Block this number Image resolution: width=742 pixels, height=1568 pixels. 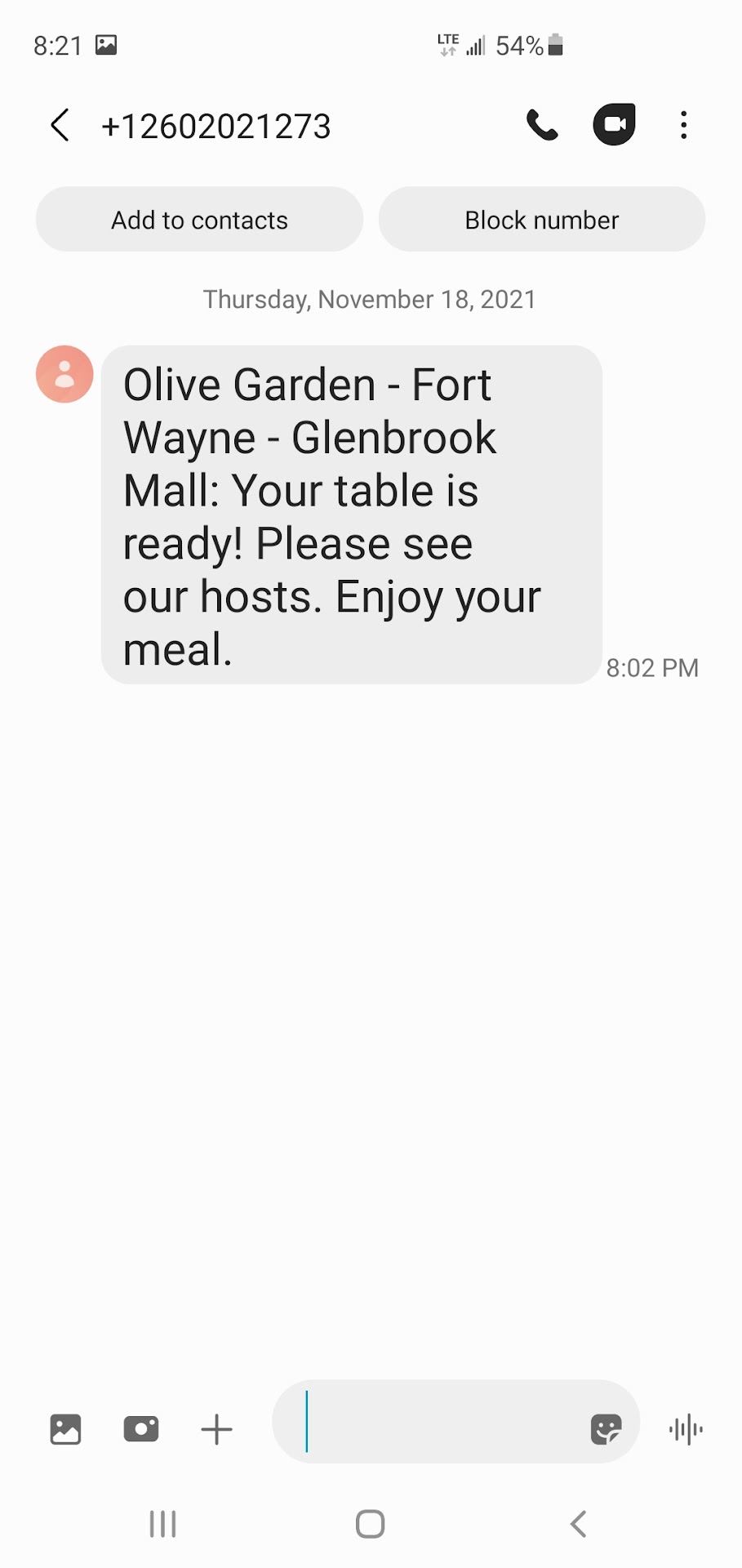tap(541, 220)
